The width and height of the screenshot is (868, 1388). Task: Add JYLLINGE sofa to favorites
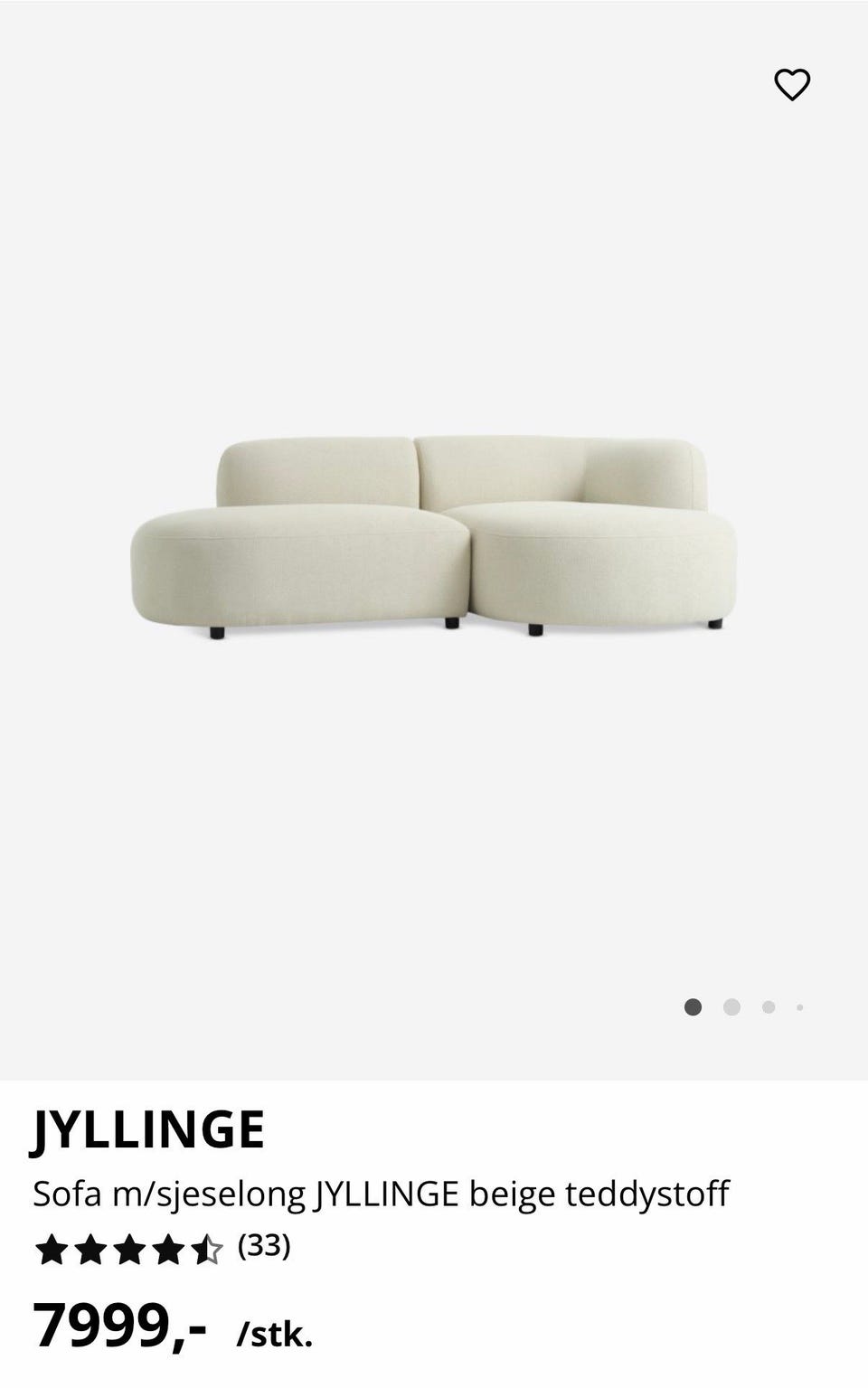[792, 85]
